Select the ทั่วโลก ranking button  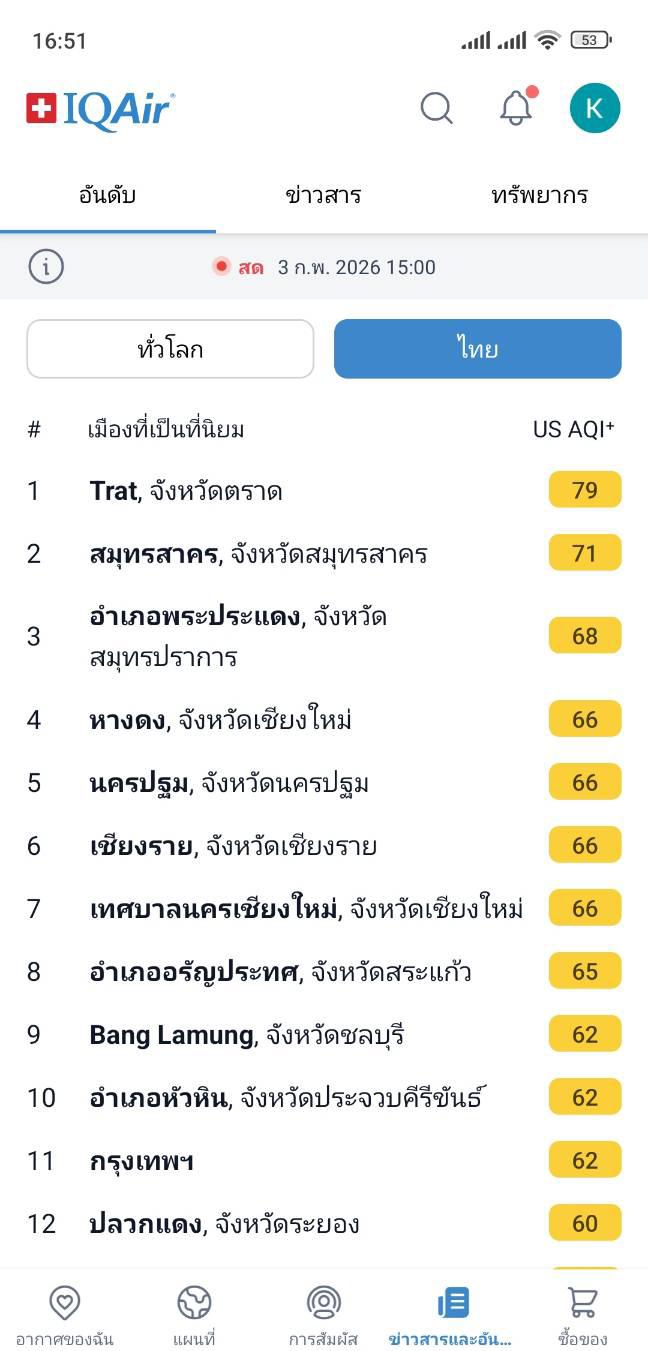(x=170, y=349)
